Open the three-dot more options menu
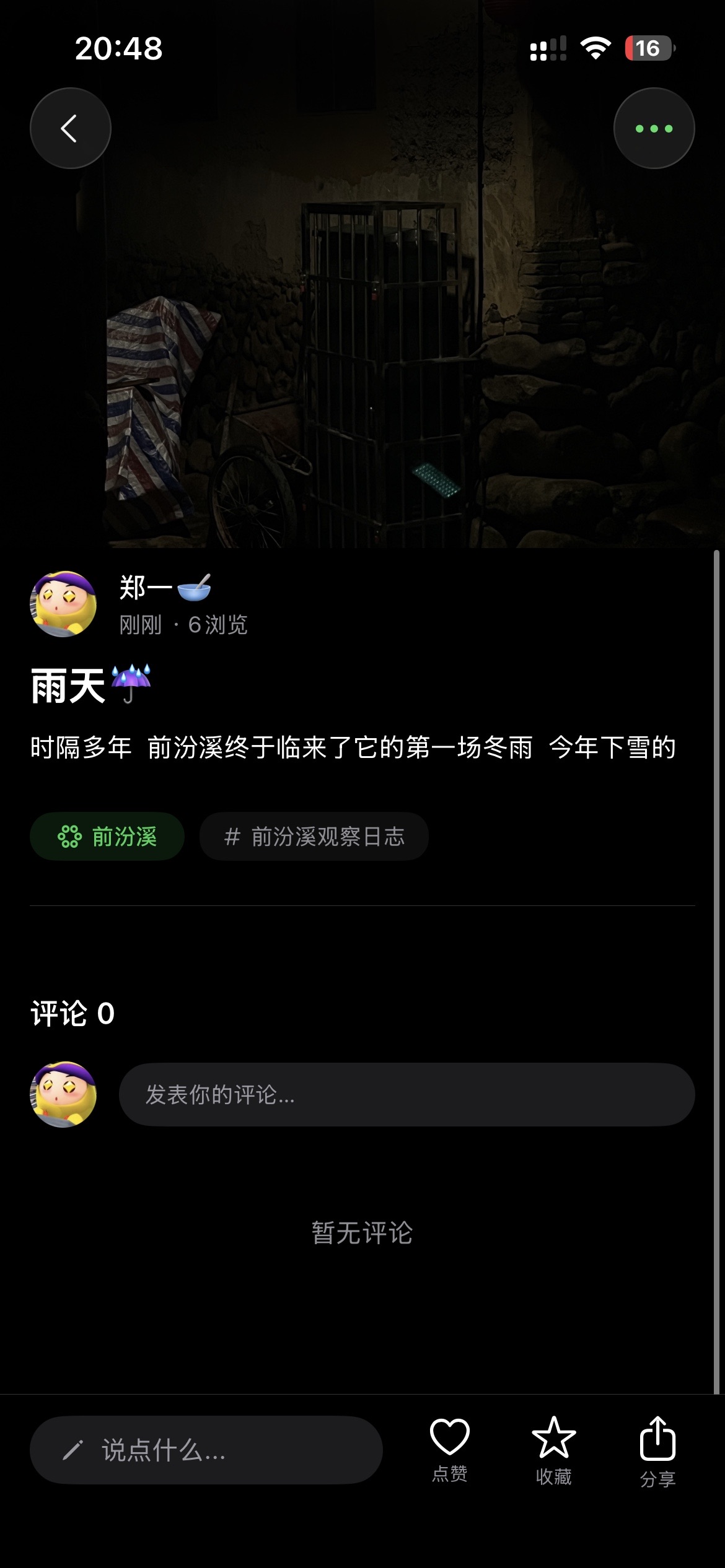The width and height of the screenshot is (725, 1568). (x=654, y=128)
